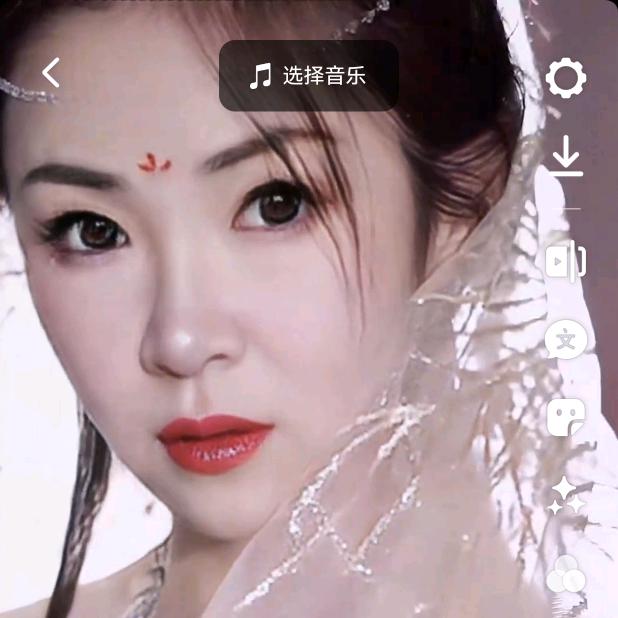The image size is (618, 618).
Task: Open the sparkle effects tool
Action: click(x=566, y=496)
